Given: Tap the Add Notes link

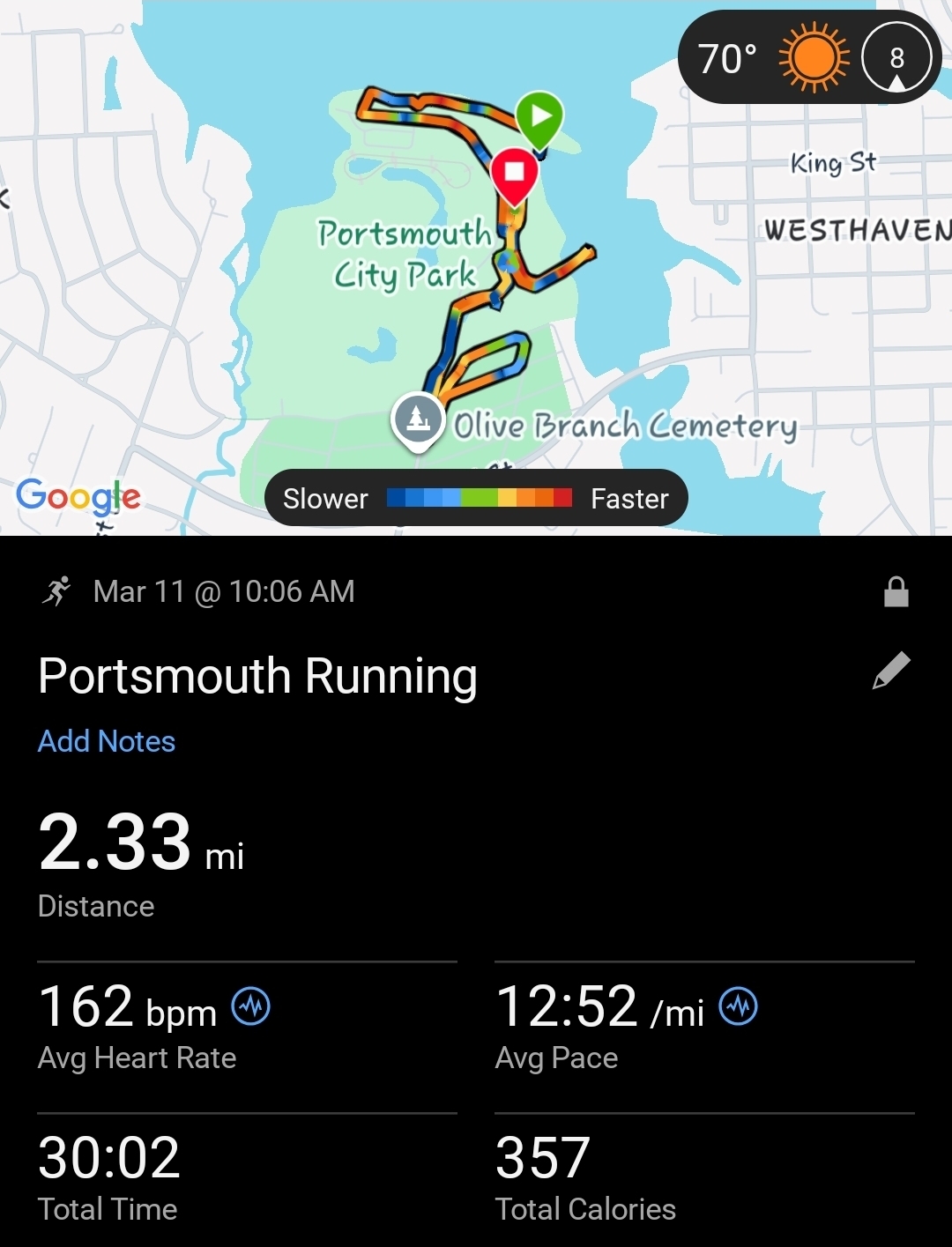Looking at the screenshot, I should pyautogui.click(x=107, y=741).
